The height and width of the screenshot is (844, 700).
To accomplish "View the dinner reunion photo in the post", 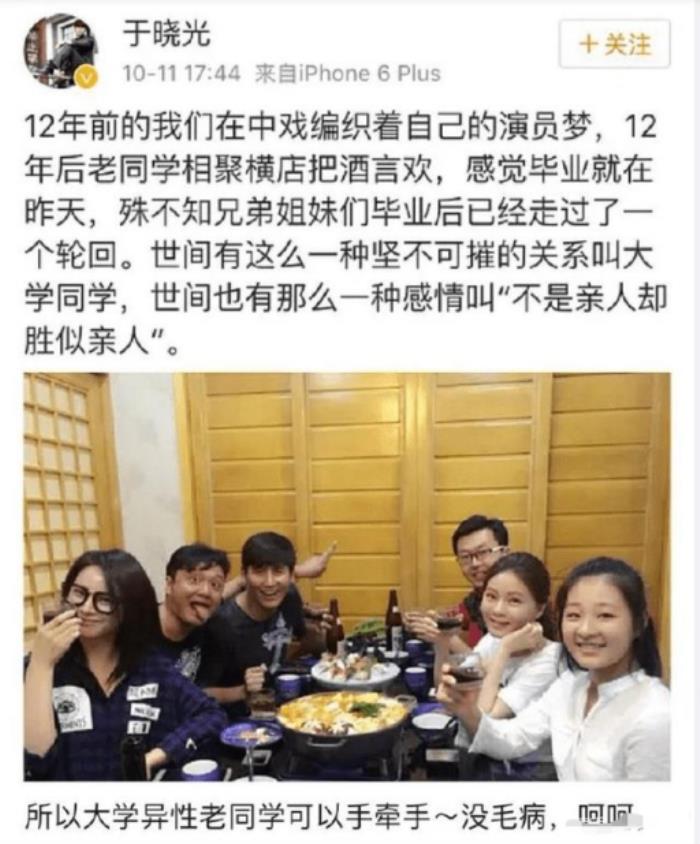I will pyautogui.click(x=347, y=575).
